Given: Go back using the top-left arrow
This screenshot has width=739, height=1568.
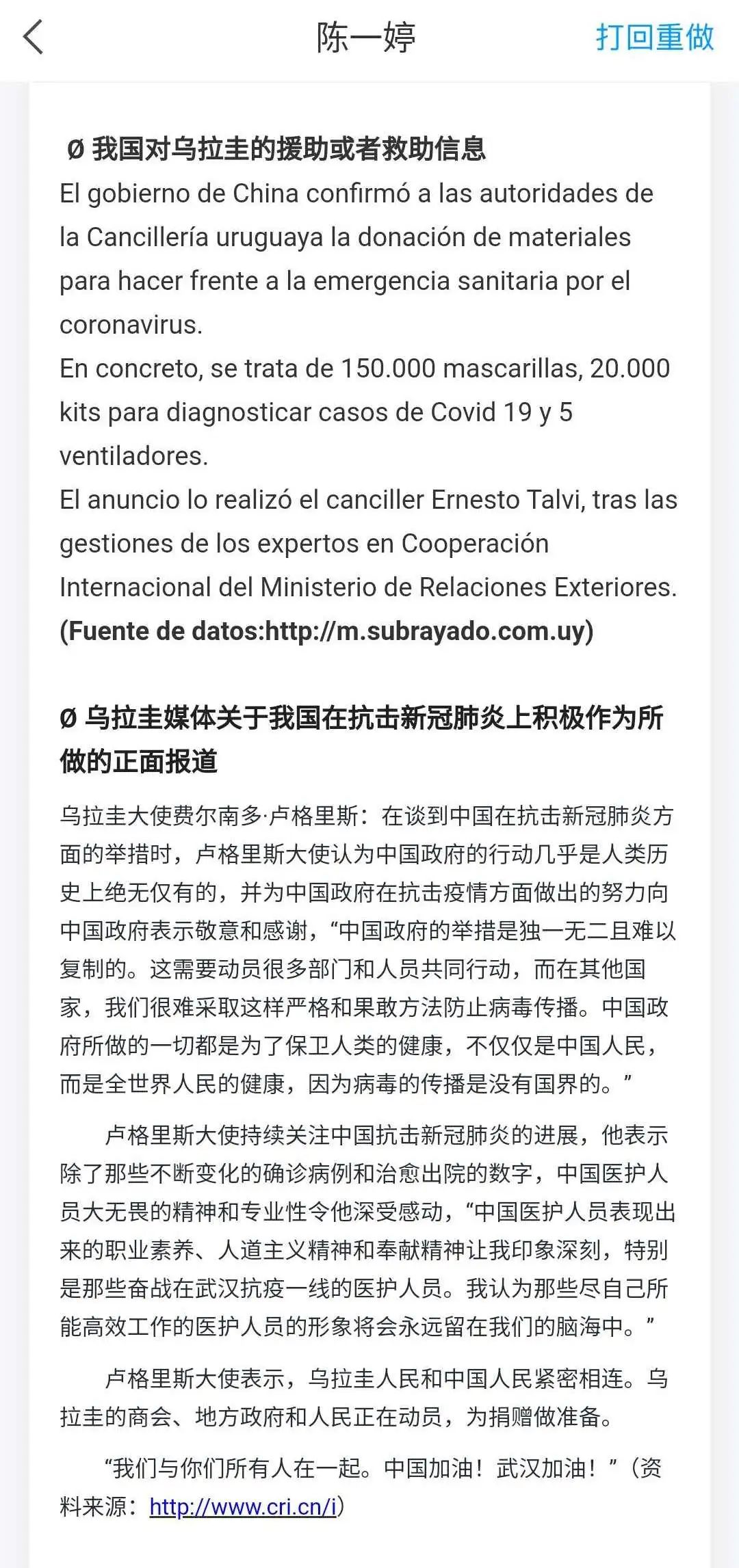Looking at the screenshot, I should pyautogui.click(x=34, y=37).
